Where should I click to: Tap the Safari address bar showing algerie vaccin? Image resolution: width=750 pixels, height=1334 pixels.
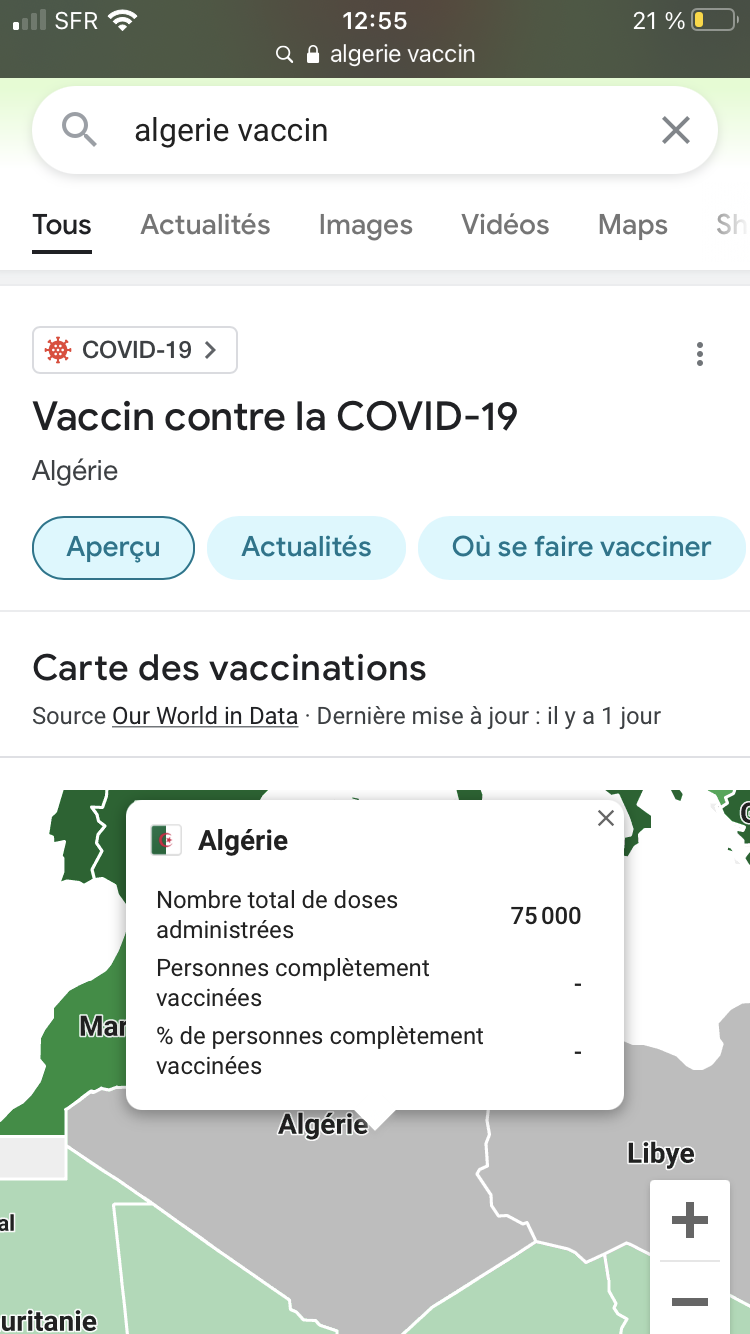375,54
